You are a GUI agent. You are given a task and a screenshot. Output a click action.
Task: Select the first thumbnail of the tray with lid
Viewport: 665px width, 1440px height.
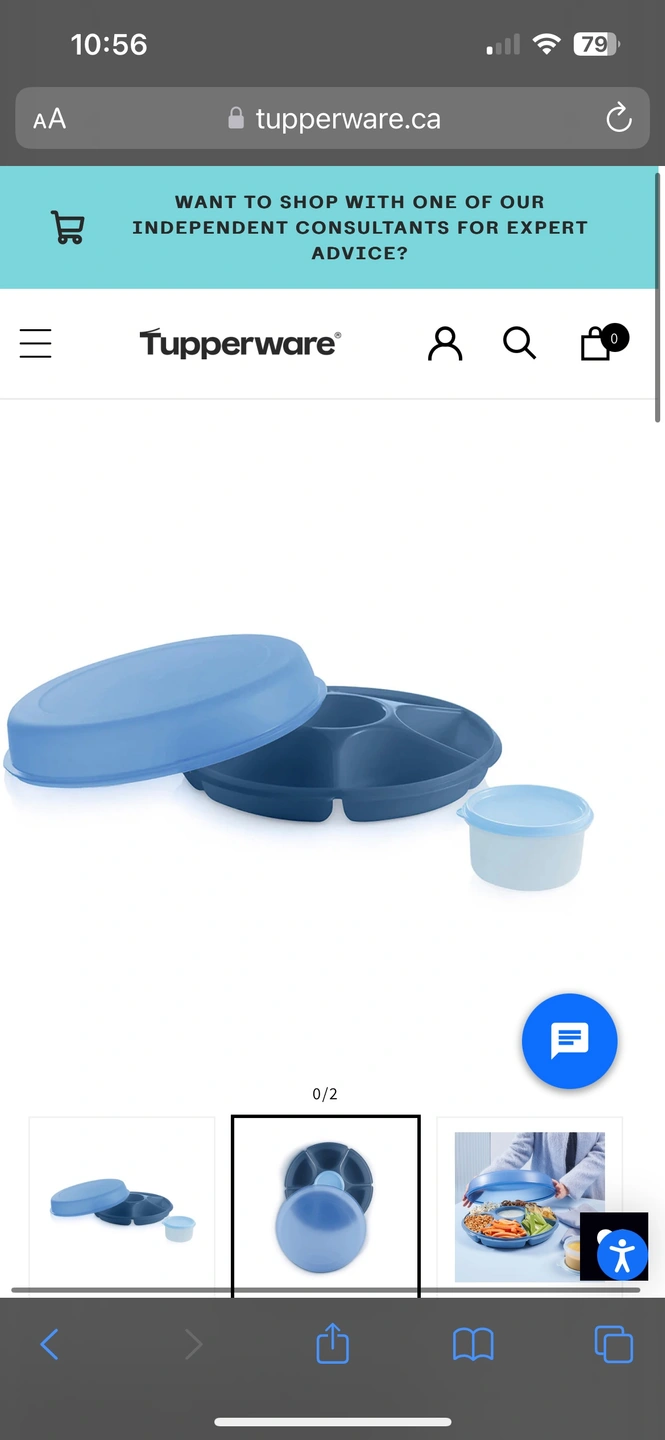point(122,1207)
